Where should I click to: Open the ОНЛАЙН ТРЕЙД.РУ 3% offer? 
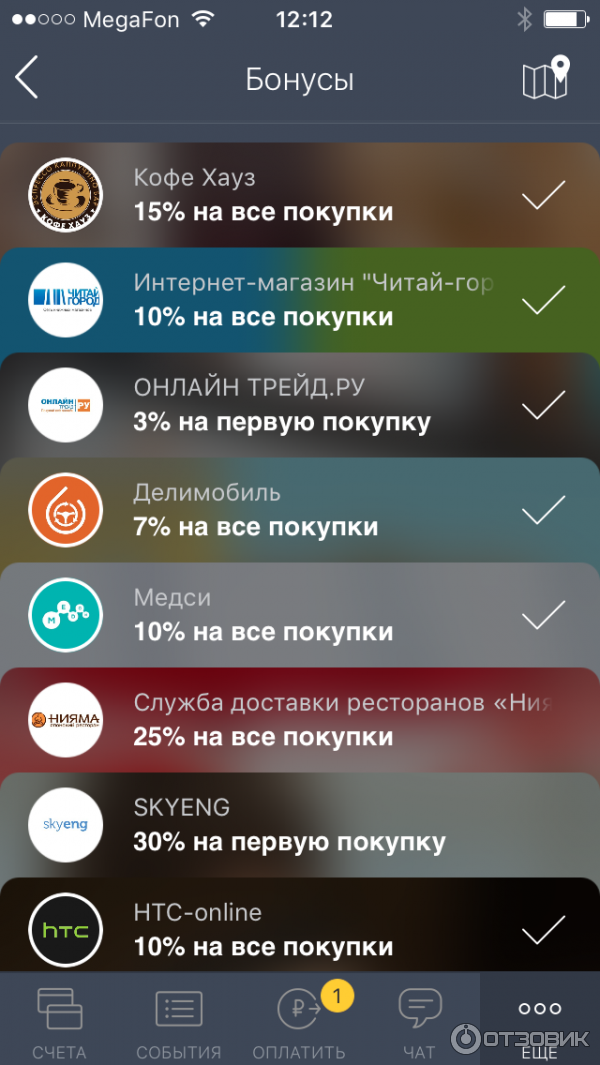[300, 405]
